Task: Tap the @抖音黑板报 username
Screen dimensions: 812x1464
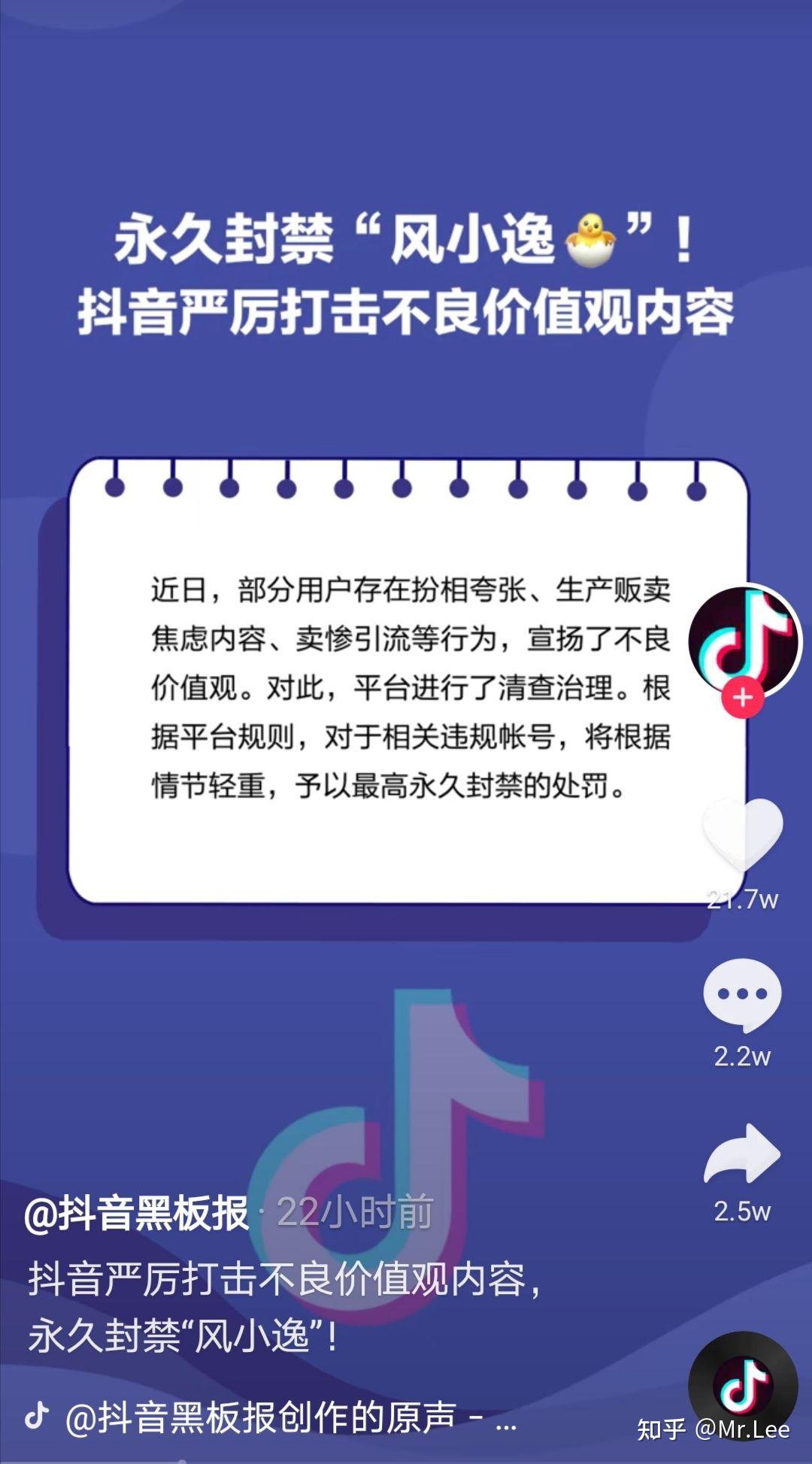Action: tap(136, 1213)
